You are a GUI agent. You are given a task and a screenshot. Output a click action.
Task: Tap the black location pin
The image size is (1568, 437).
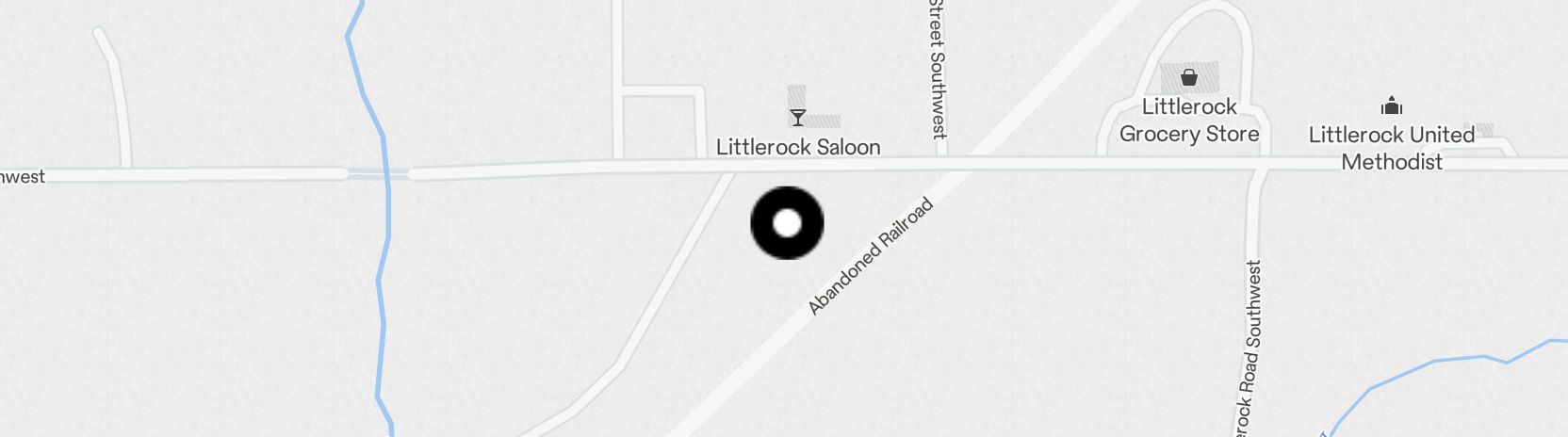(787, 223)
